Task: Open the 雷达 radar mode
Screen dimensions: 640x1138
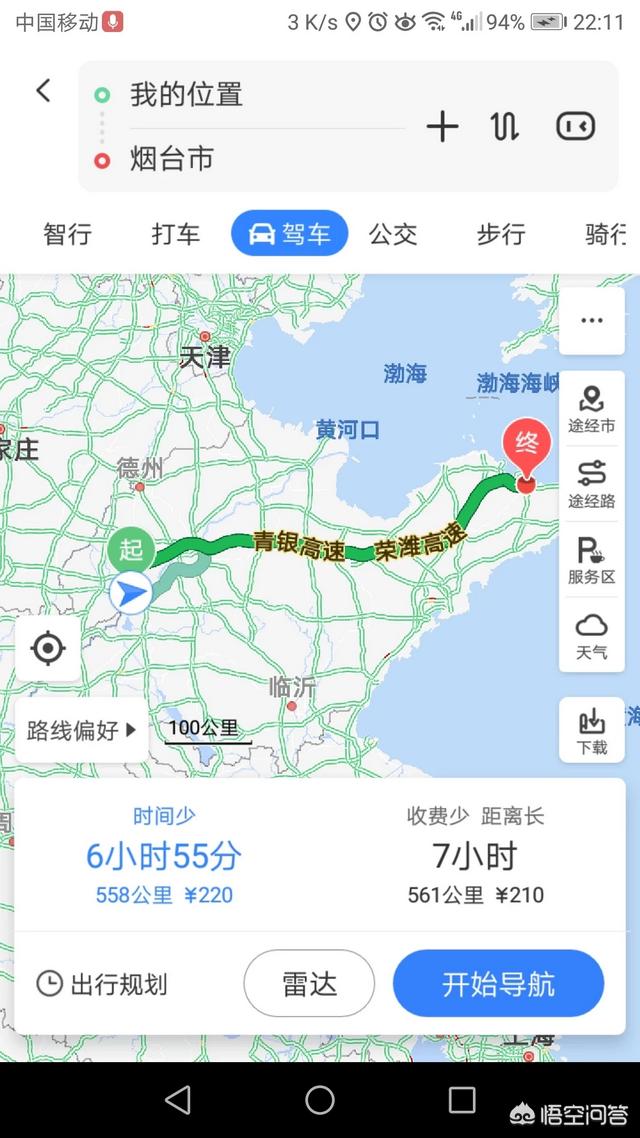Action: pos(309,984)
